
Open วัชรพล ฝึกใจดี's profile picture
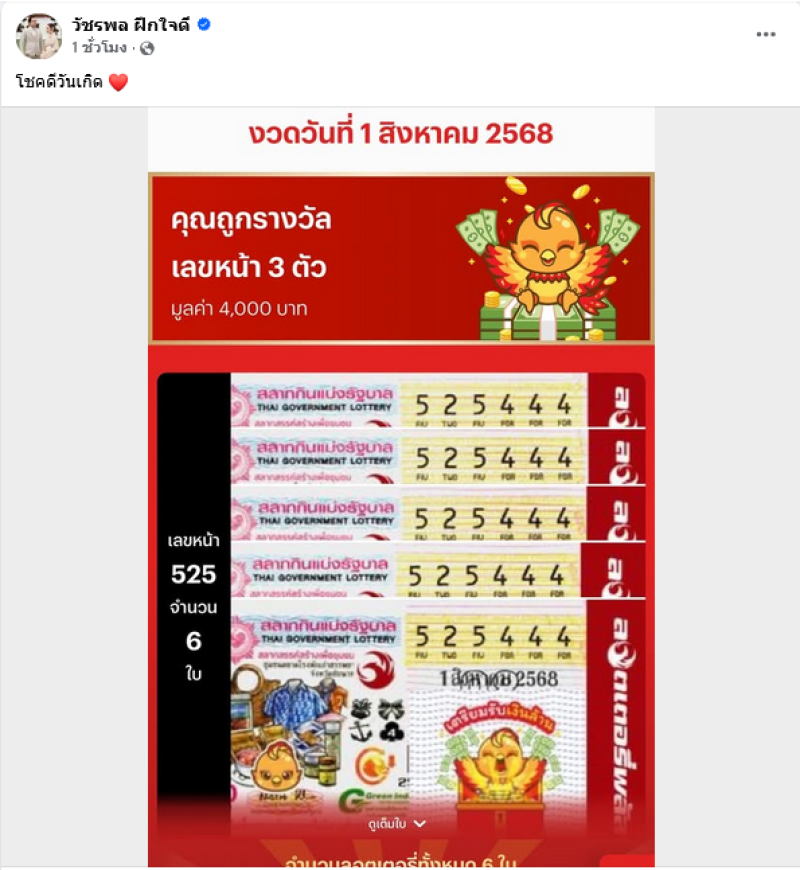coord(39,36)
